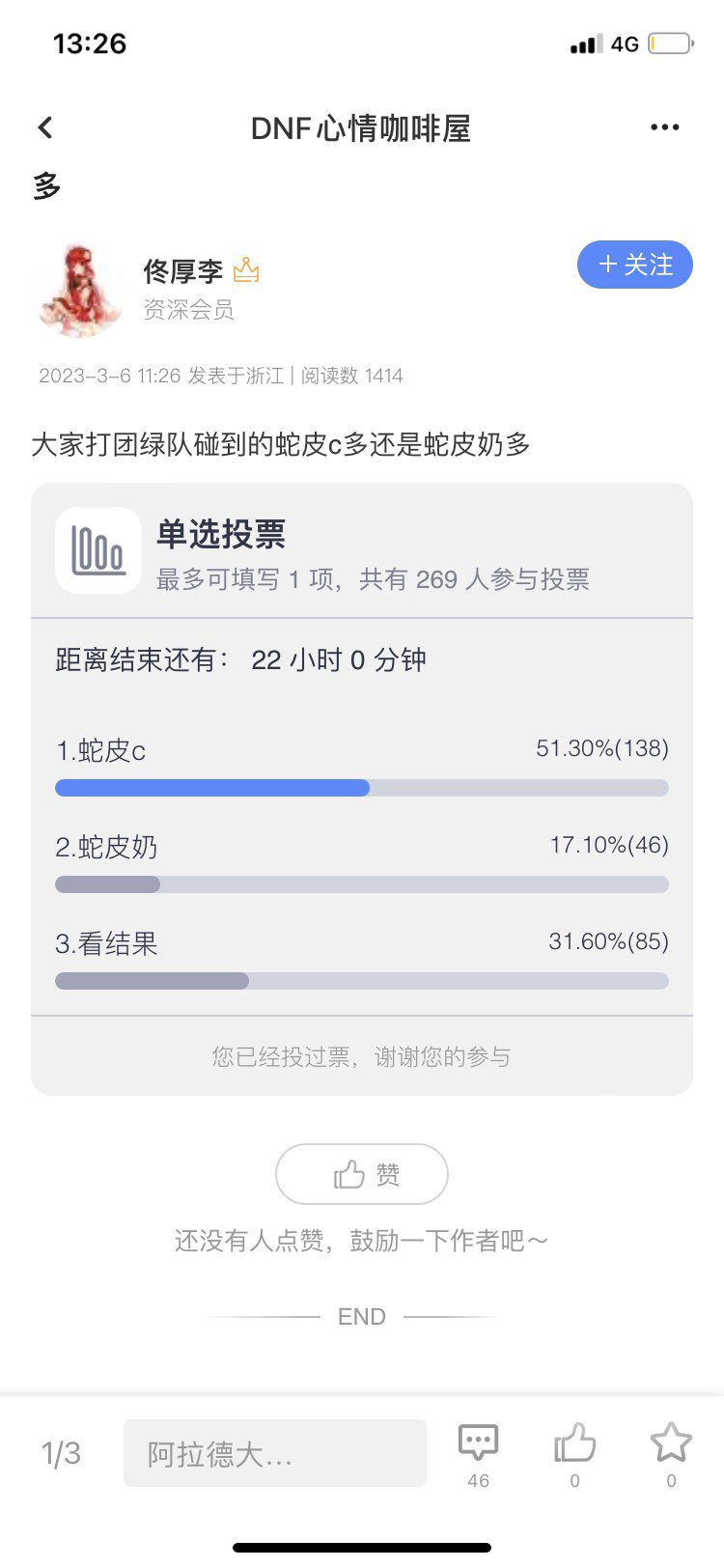Image resolution: width=724 pixels, height=1568 pixels.
Task: Open the 1/3 page indicator
Action: click(x=61, y=1453)
